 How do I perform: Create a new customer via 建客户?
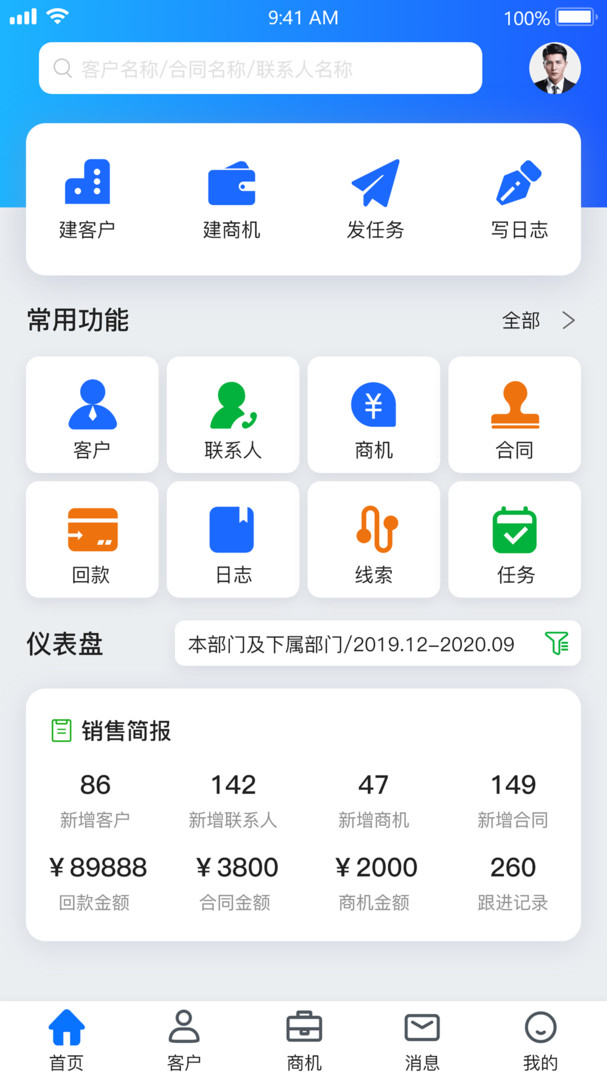pyautogui.click(x=87, y=200)
